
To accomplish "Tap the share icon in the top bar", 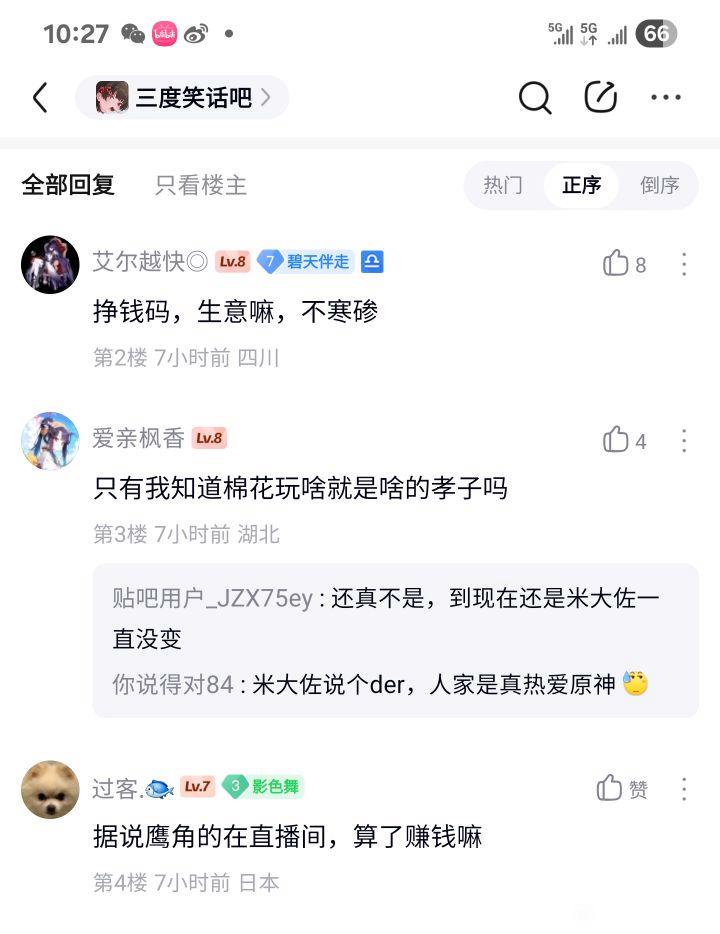I will (600, 97).
